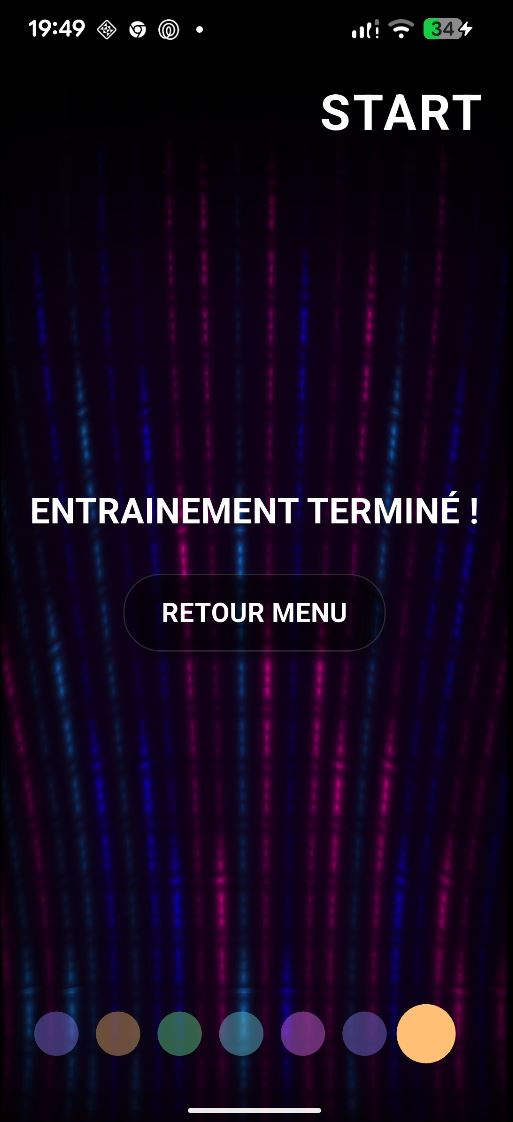The image size is (513, 1122).
Task: Select the teal blue color circle
Action: (x=241, y=1034)
